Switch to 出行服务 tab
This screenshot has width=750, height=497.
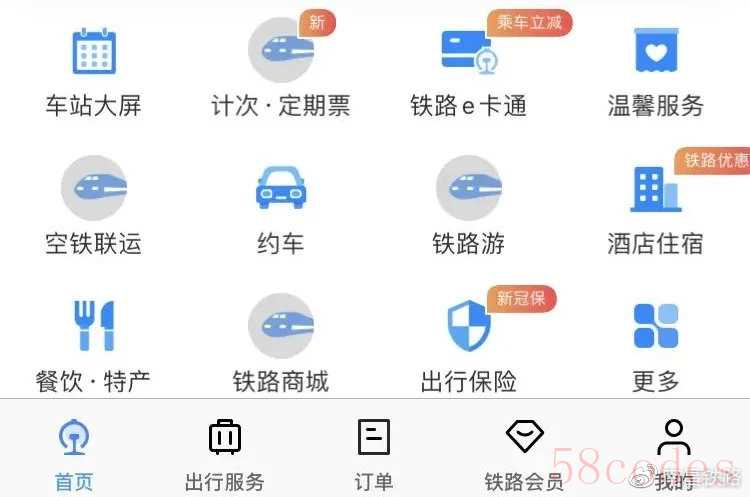(225, 452)
